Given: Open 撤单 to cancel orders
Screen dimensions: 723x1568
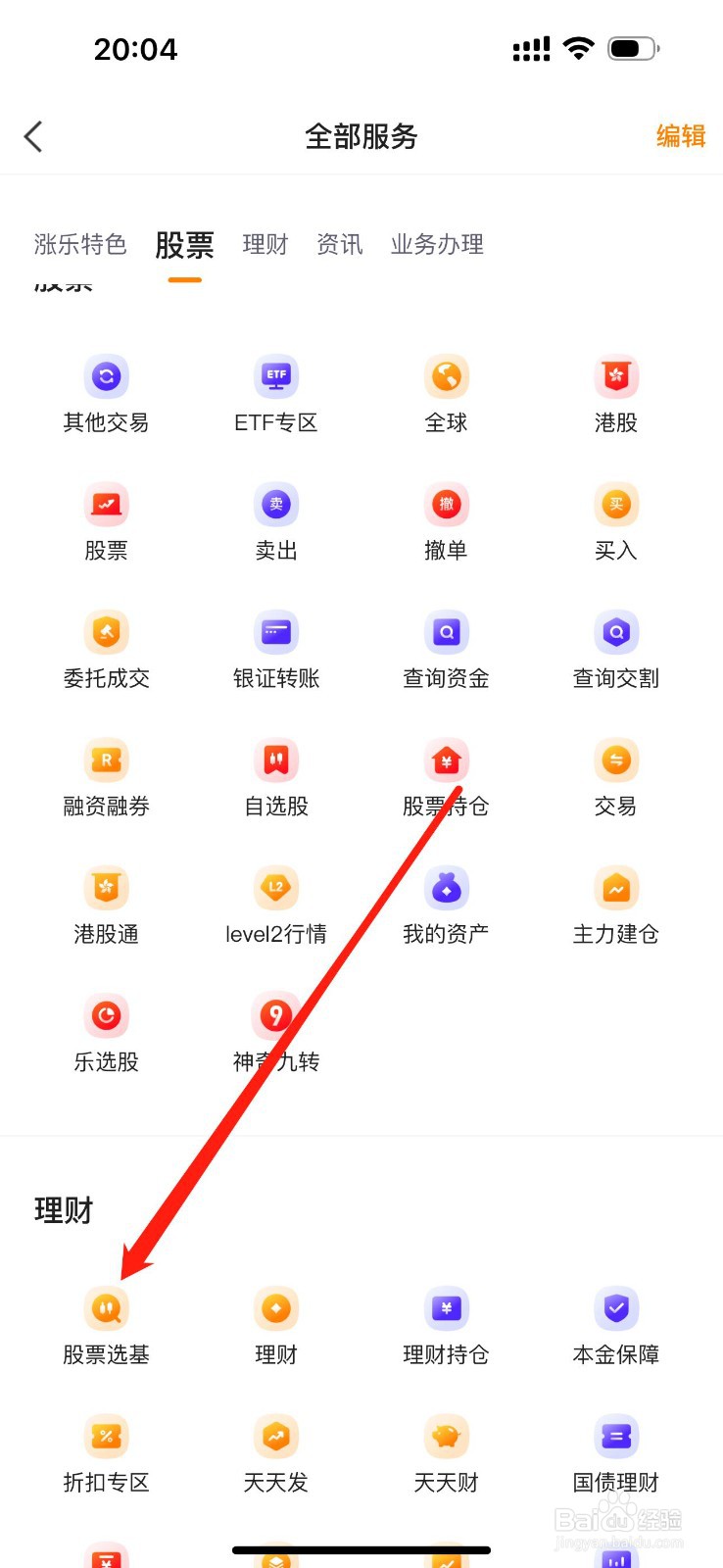Looking at the screenshot, I should click(x=446, y=519).
